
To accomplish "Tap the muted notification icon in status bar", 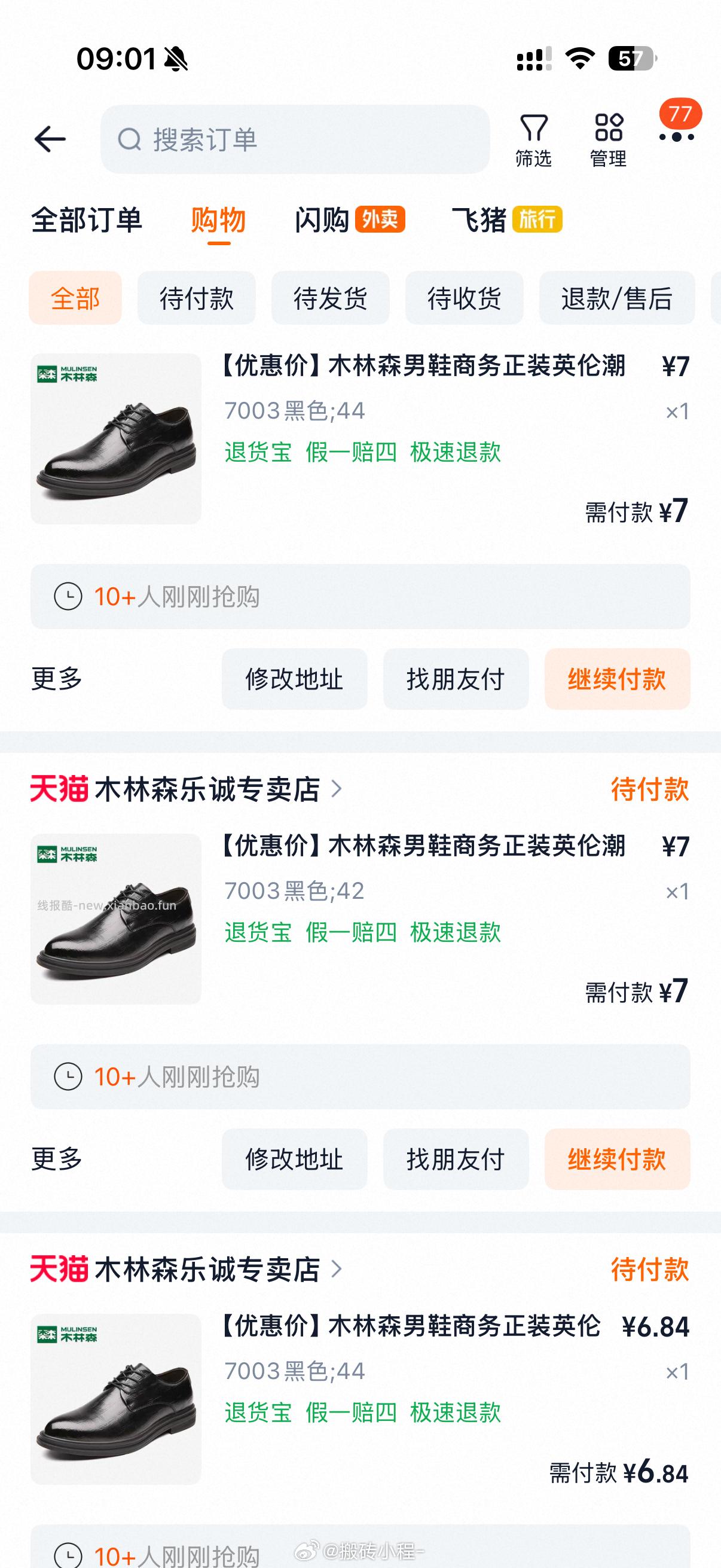I will click(x=175, y=59).
